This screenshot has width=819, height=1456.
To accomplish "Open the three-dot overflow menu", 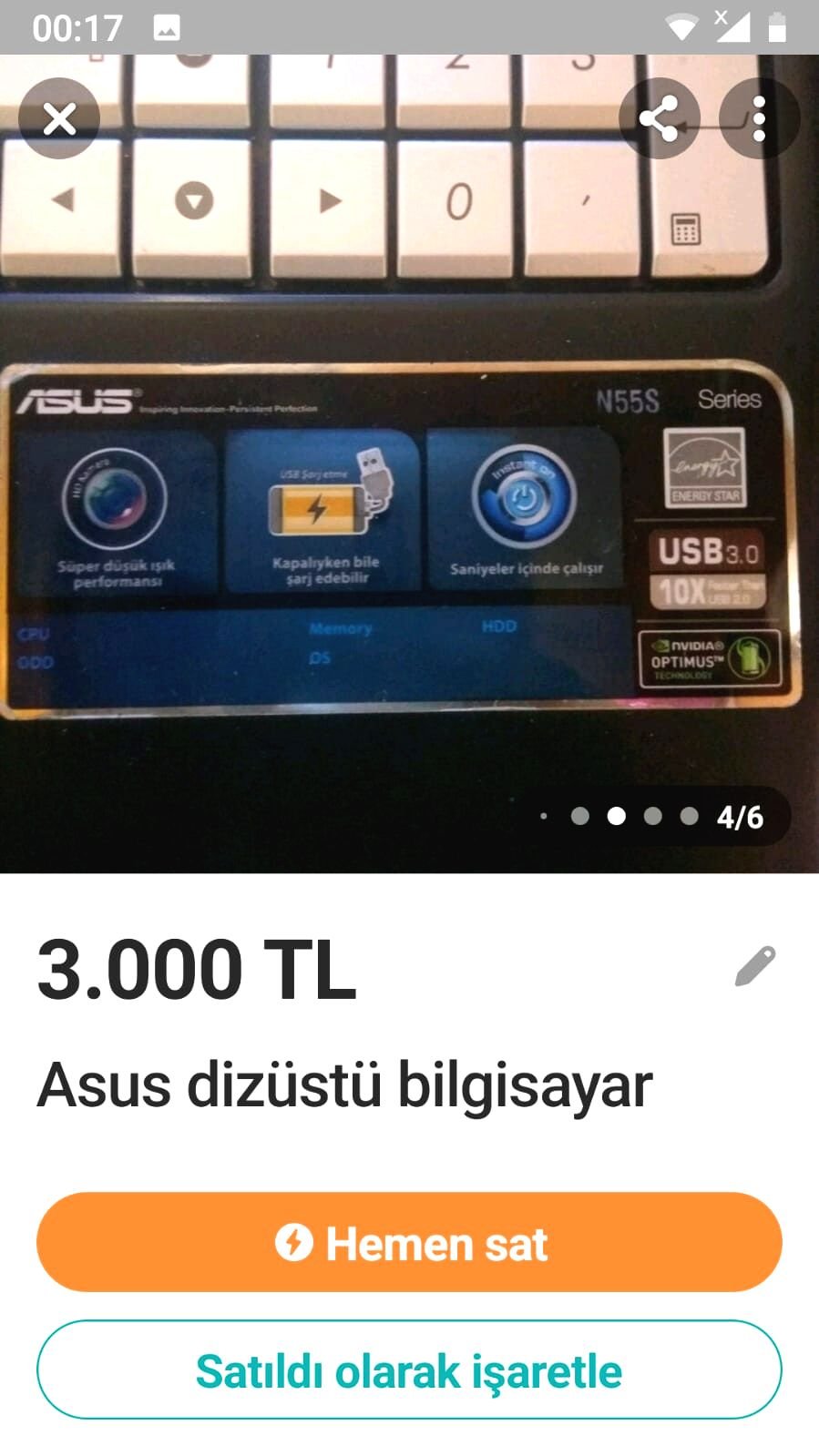I will tap(759, 118).
